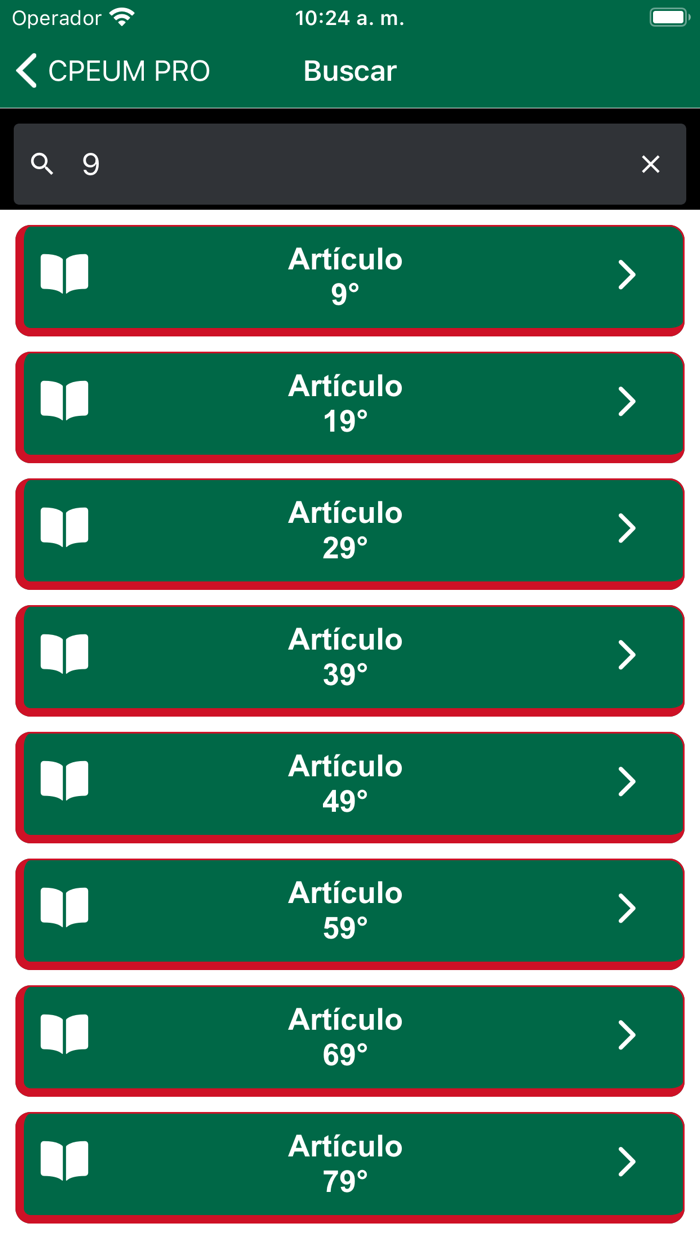Open Artículo 49°
Image resolution: width=700 pixels, height=1244 pixels.
350,787
